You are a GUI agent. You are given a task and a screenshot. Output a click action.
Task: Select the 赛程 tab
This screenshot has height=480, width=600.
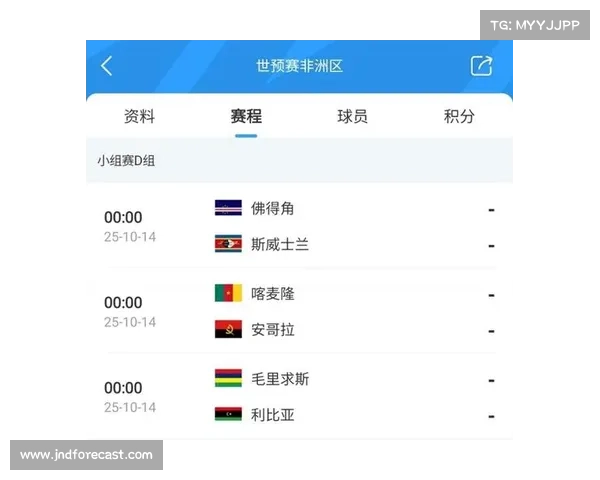point(246,116)
